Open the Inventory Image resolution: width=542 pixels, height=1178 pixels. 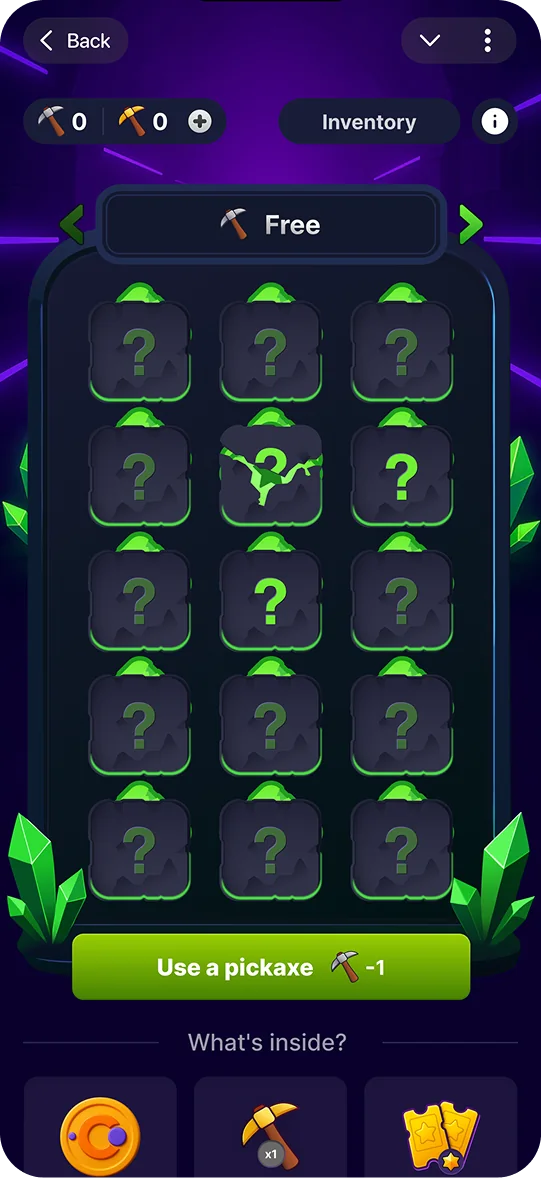pyautogui.click(x=369, y=122)
